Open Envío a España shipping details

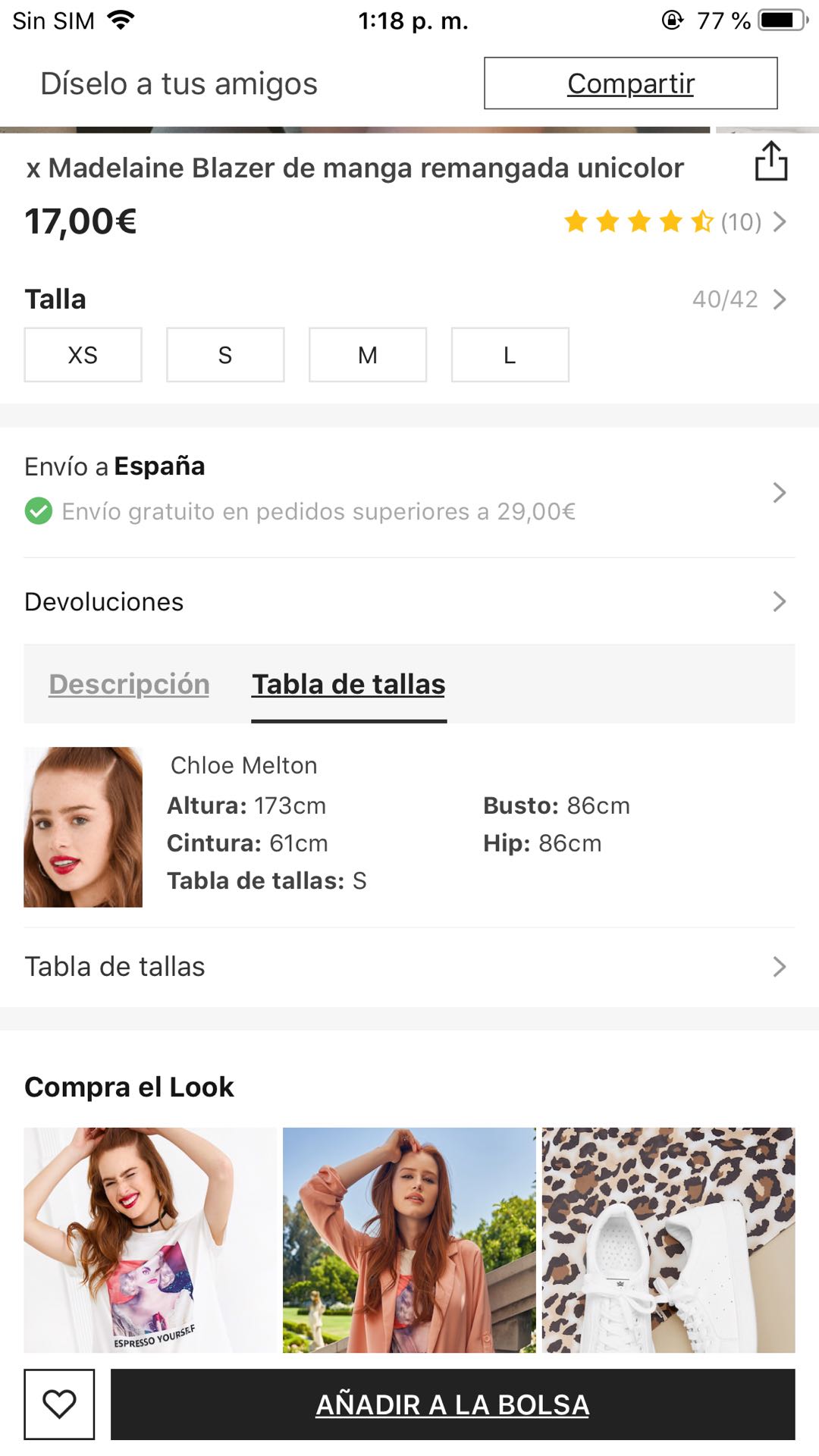pos(409,491)
